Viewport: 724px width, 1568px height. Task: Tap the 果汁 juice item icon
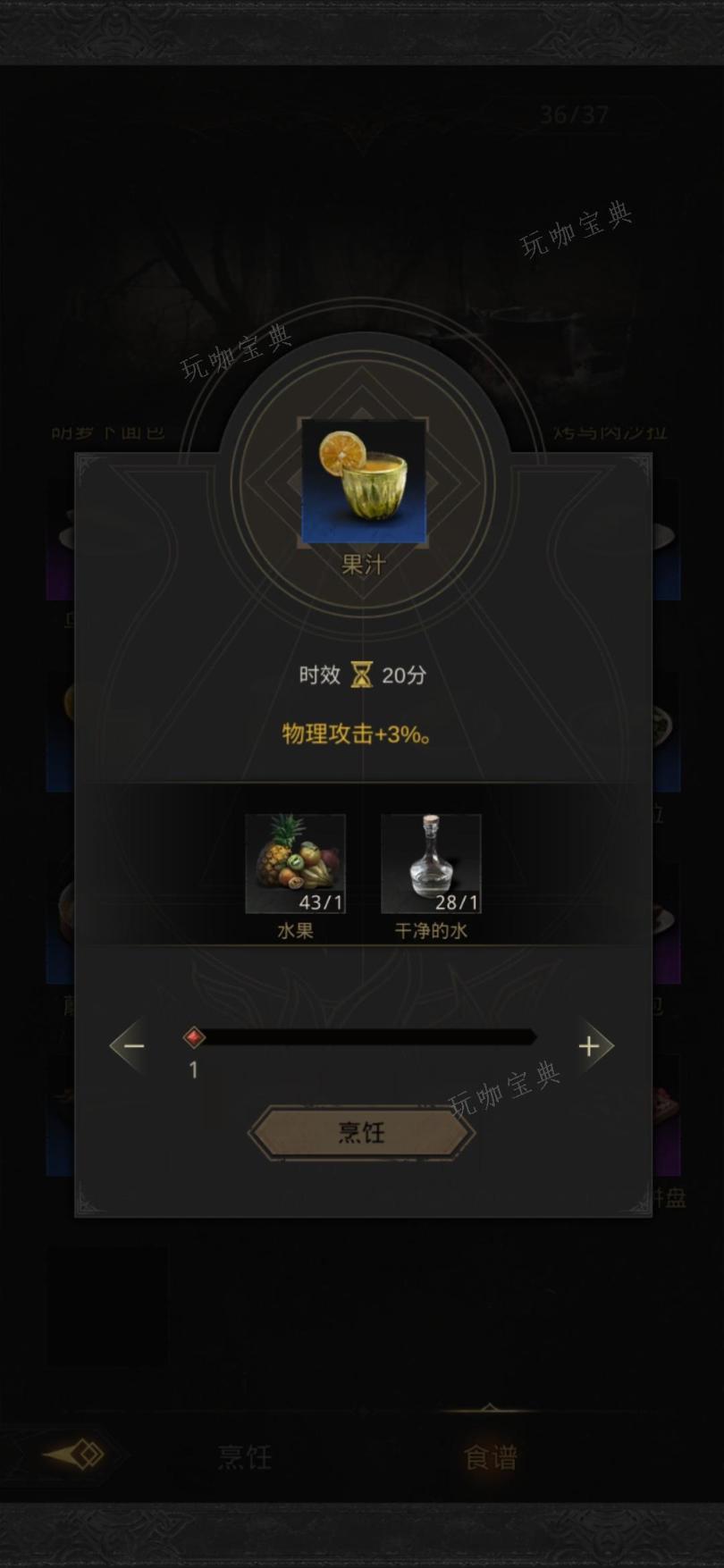coord(363,482)
